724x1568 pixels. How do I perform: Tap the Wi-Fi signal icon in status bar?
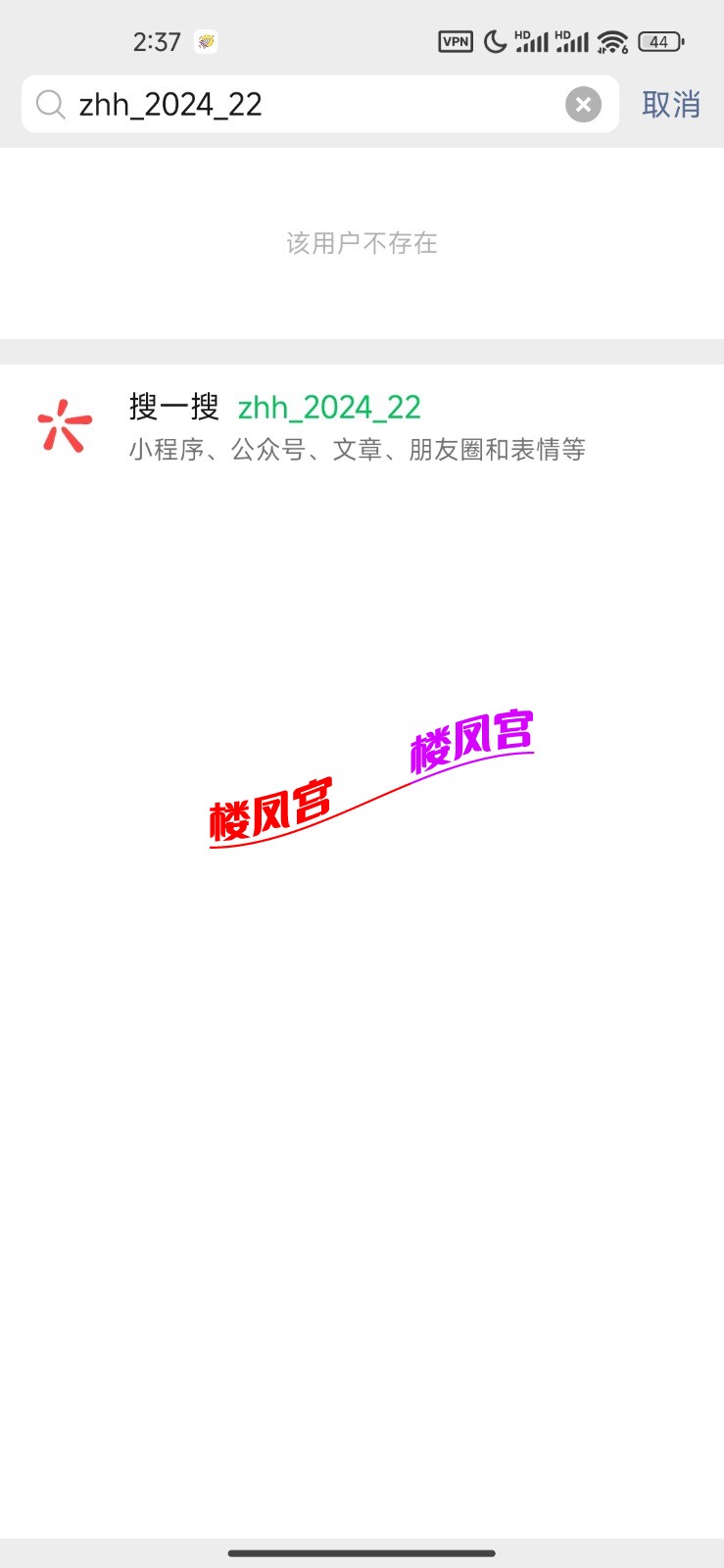tap(613, 41)
